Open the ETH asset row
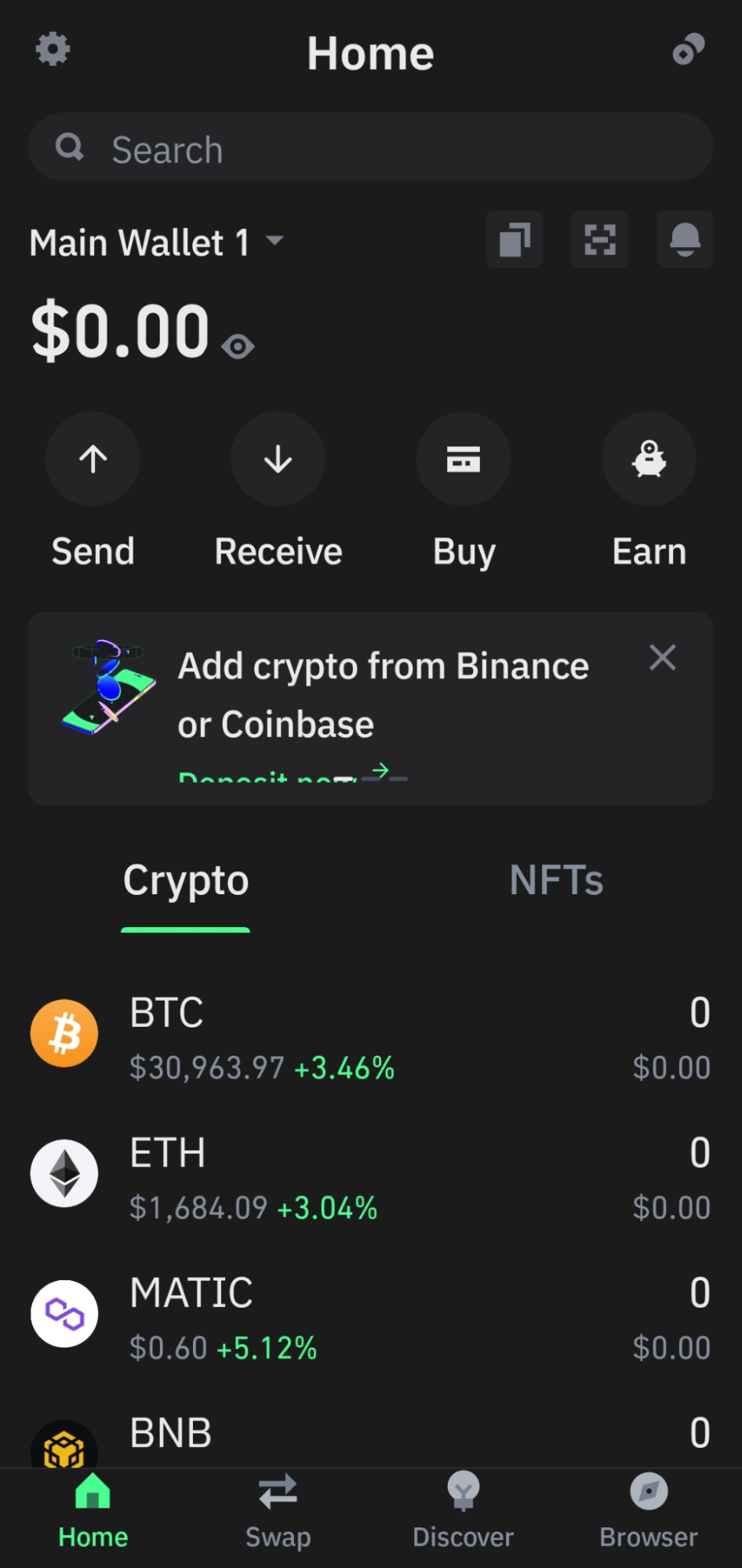Image resolution: width=742 pixels, height=1568 pixels. click(371, 1179)
